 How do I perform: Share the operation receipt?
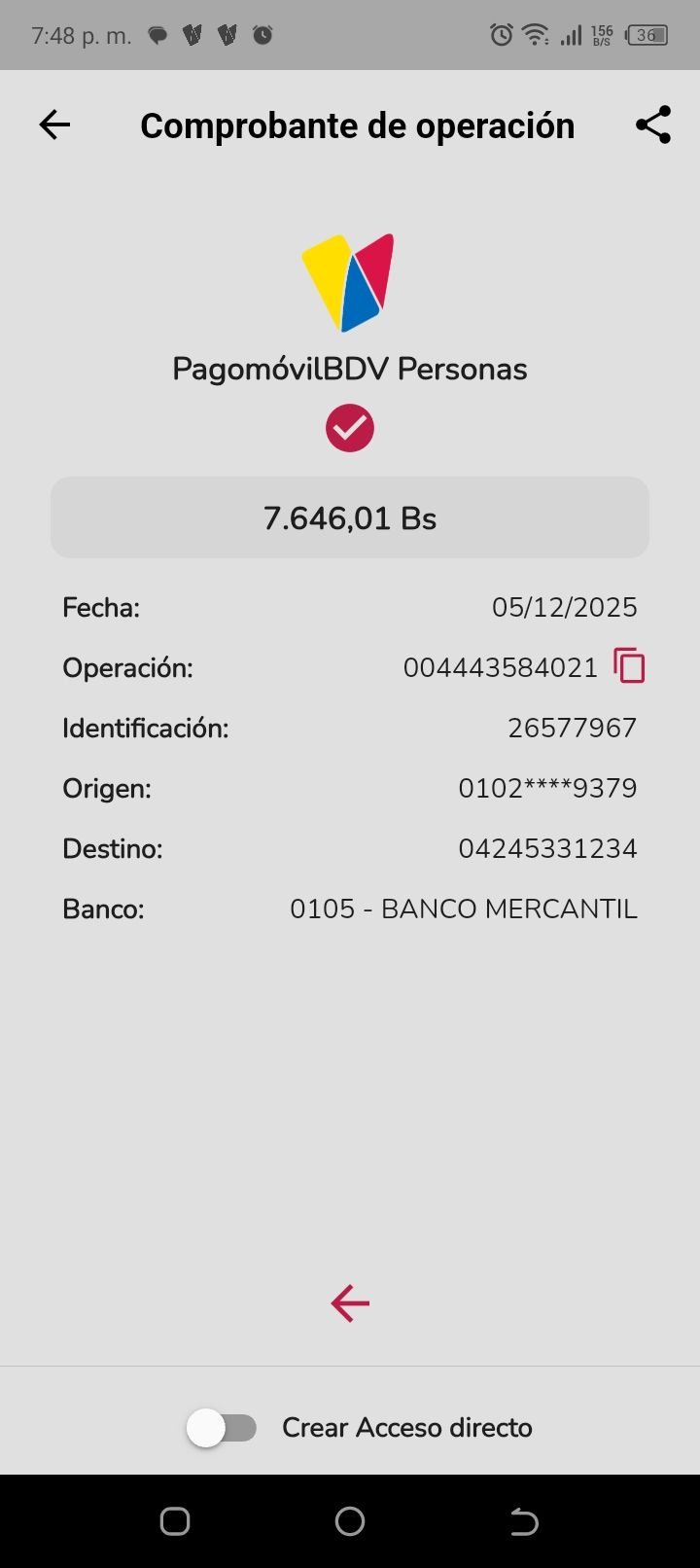tap(653, 125)
